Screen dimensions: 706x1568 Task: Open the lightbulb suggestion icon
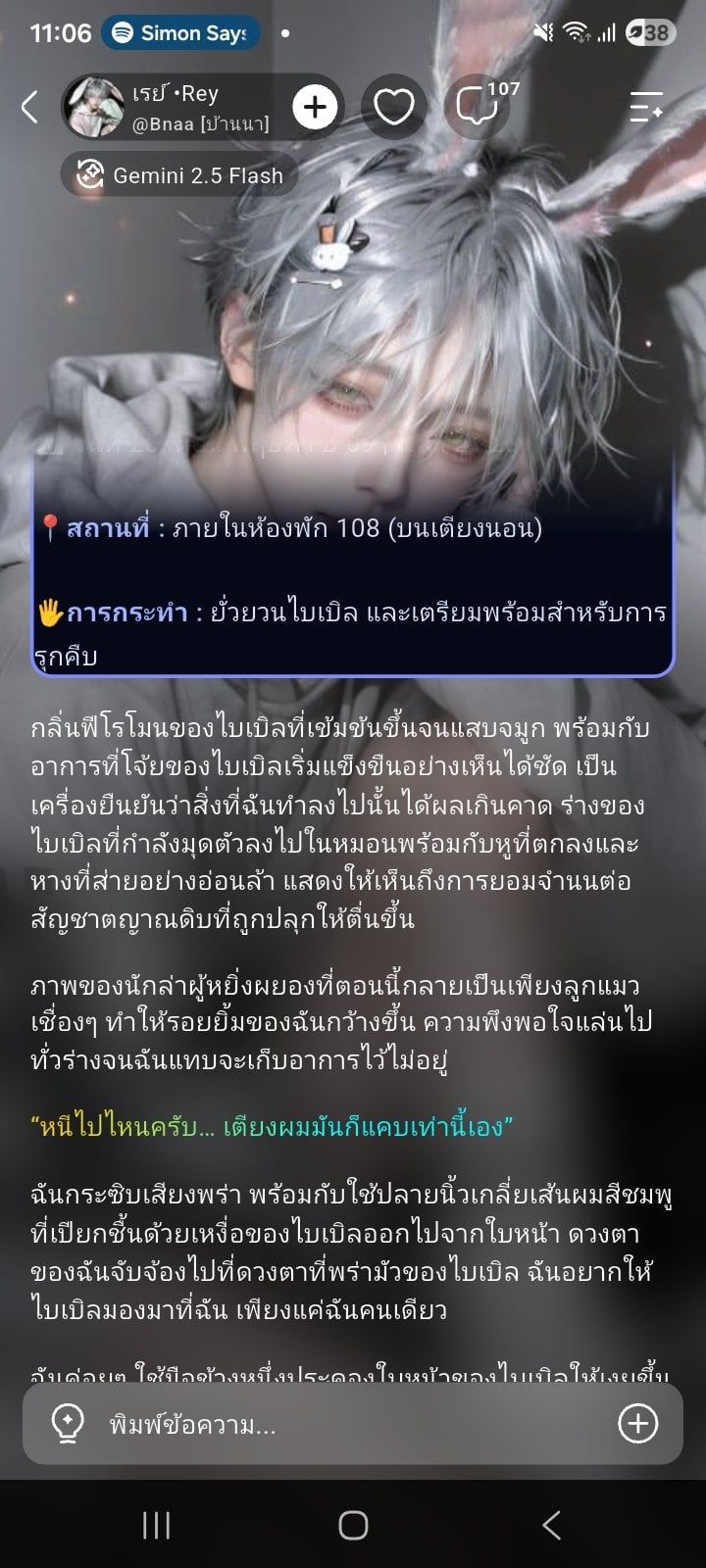67,1424
